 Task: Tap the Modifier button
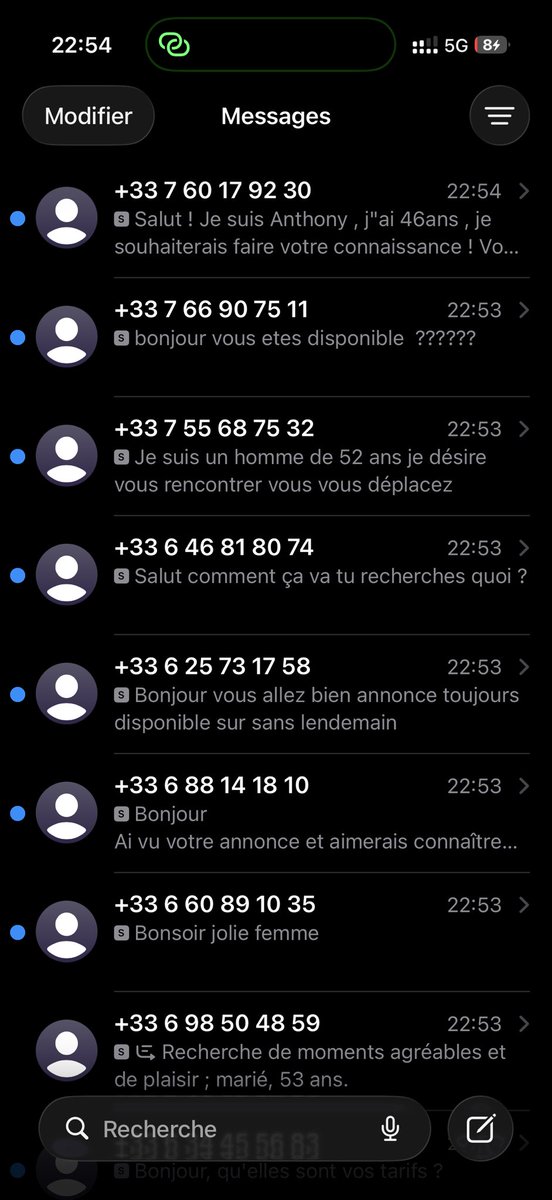click(88, 116)
